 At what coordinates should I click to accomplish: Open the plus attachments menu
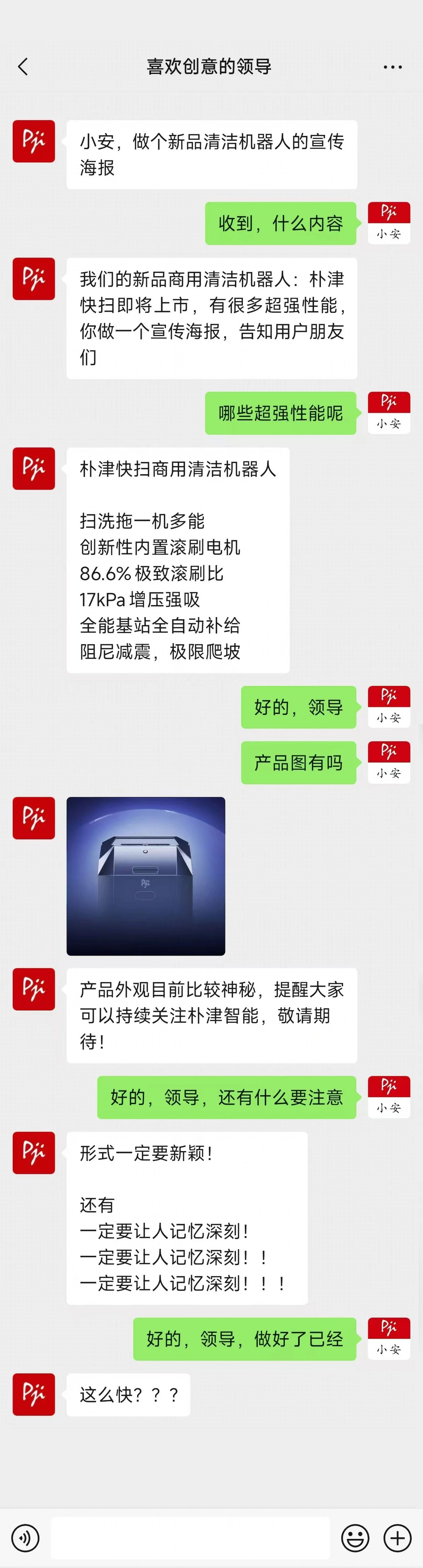tap(397, 1538)
